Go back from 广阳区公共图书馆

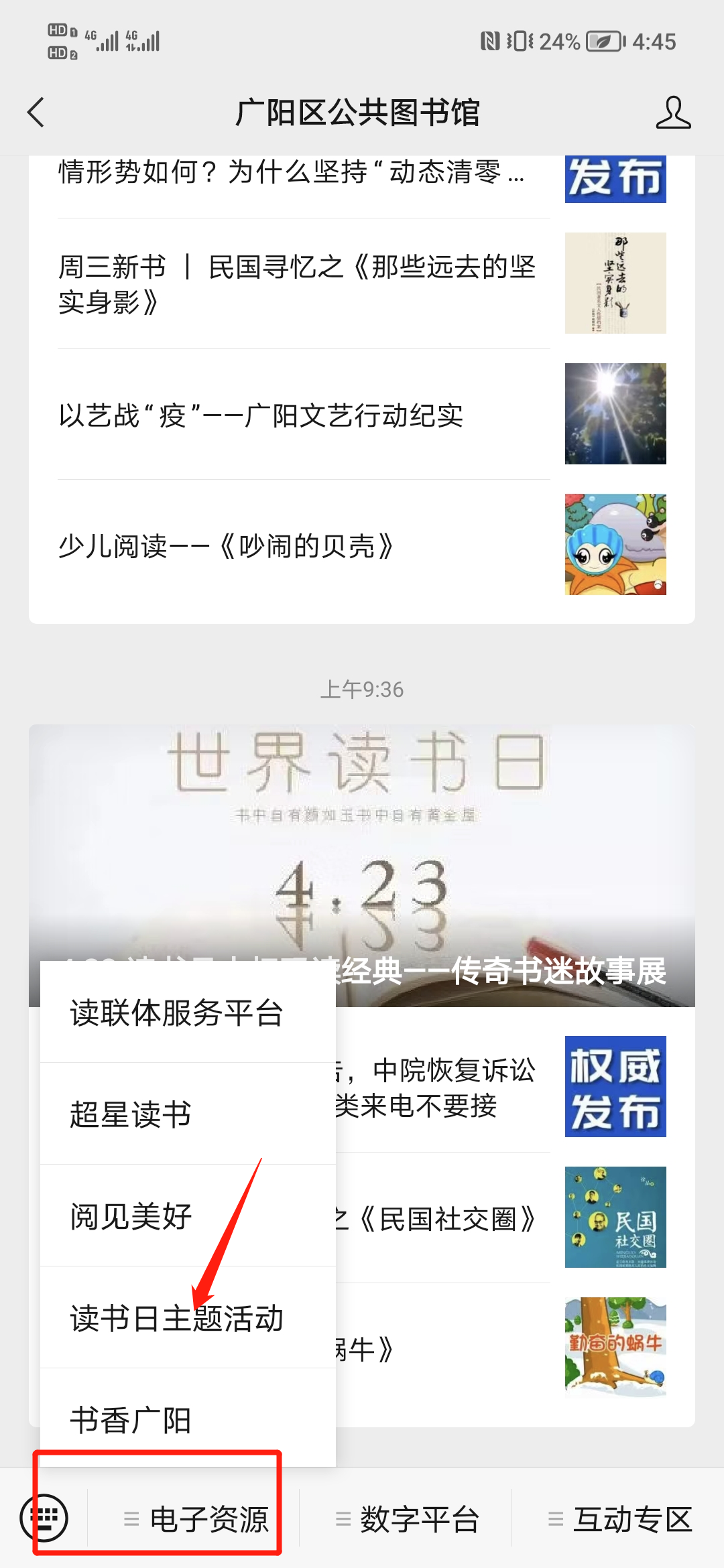point(37,112)
